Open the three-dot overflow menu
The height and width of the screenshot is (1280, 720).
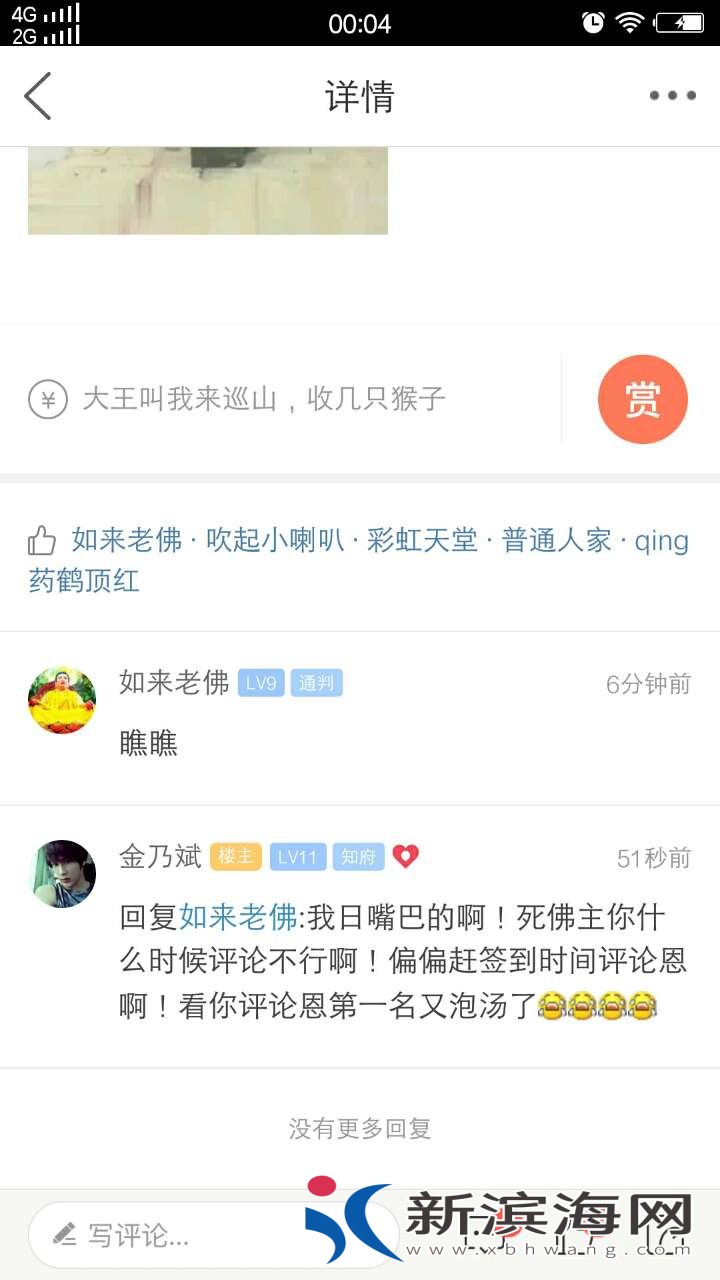(672, 96)
